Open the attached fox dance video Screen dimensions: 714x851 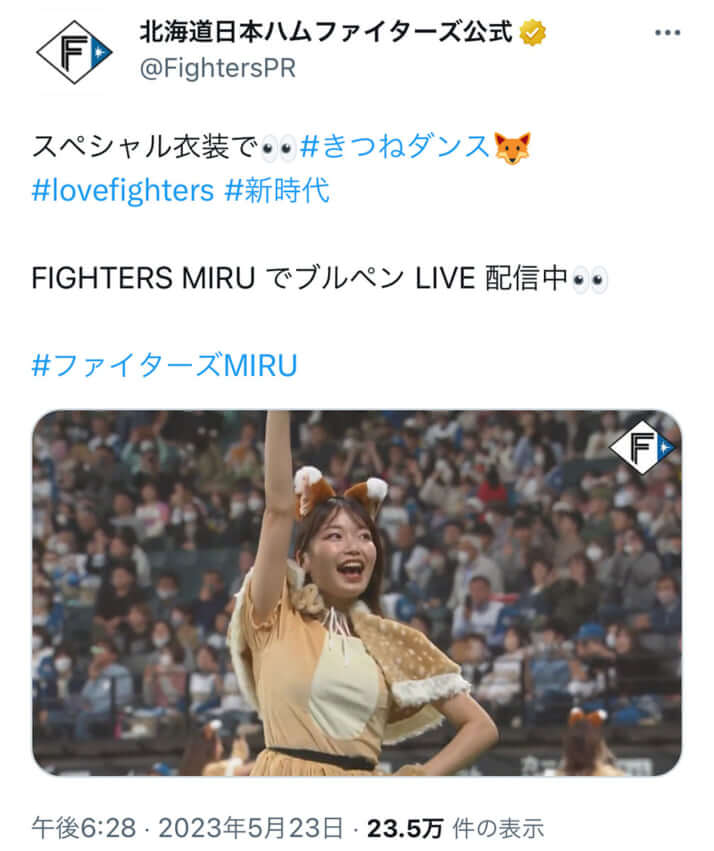tap(356, 592)
